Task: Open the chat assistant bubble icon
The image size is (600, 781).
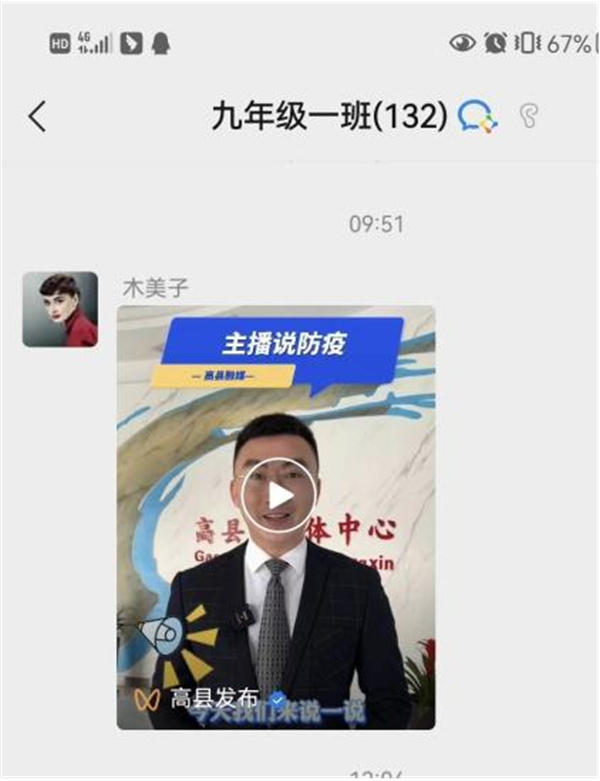Action: point(477,117)
